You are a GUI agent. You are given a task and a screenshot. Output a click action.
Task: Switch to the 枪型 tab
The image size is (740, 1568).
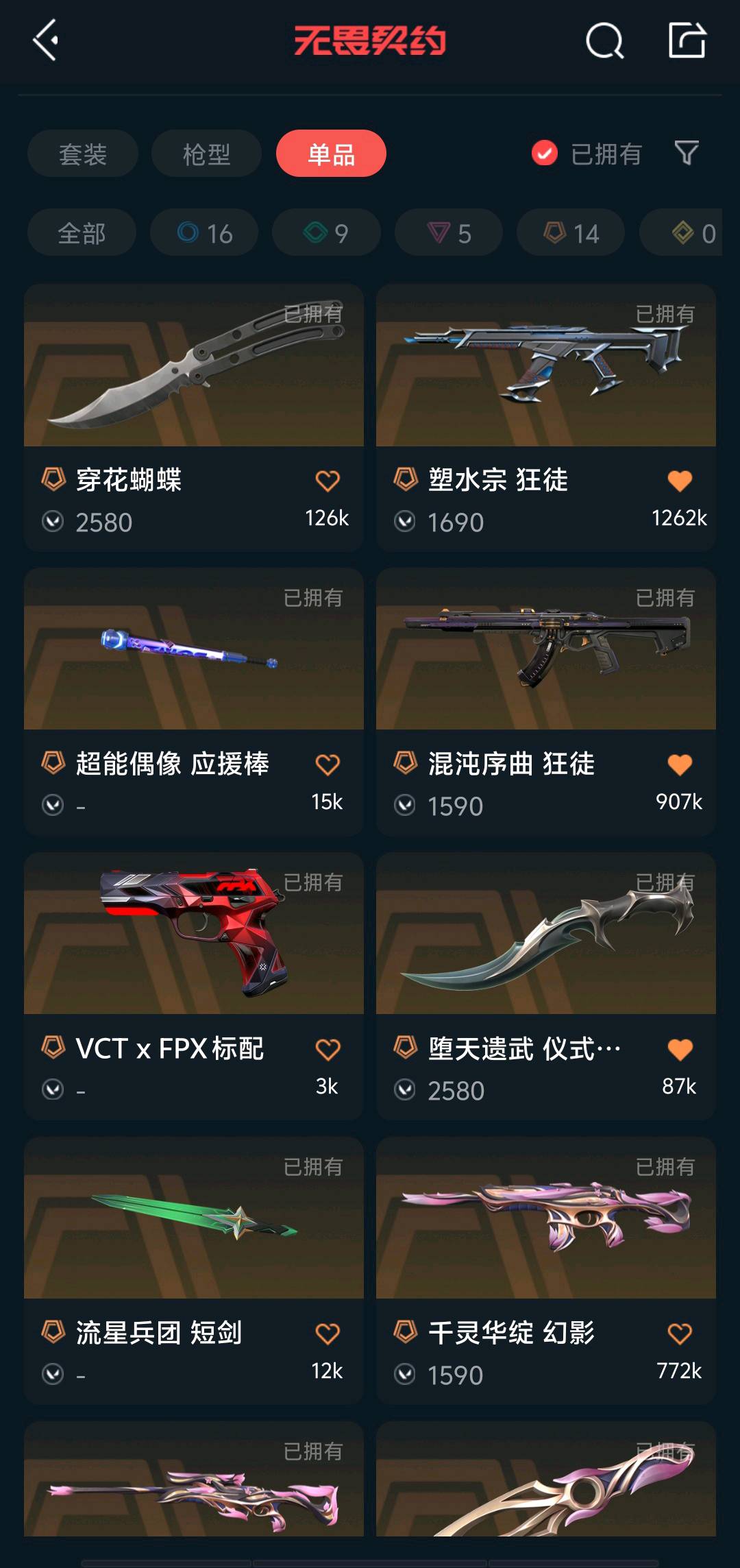[x=206, y=154]
